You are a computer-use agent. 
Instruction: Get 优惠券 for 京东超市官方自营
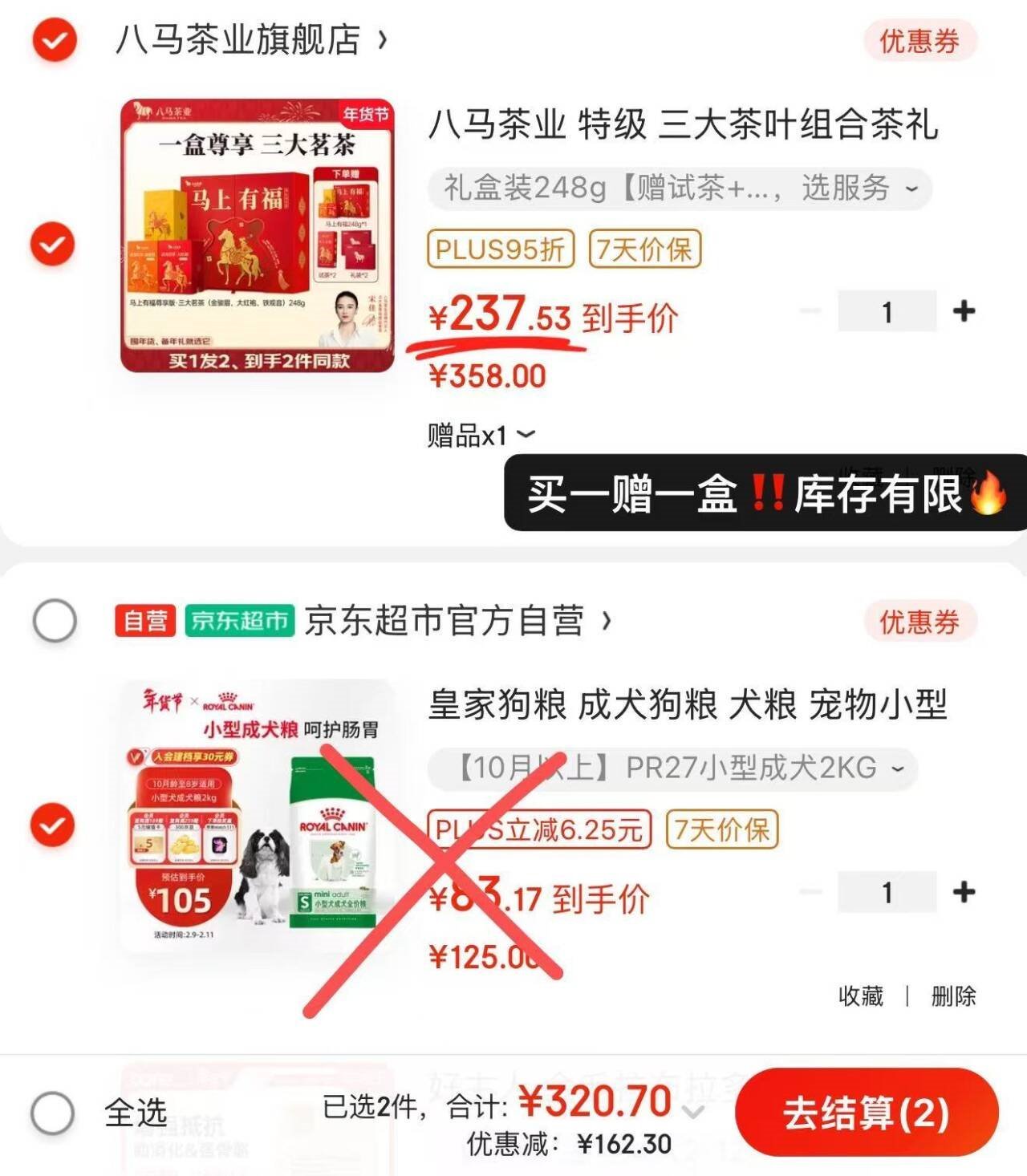point(919,622)
